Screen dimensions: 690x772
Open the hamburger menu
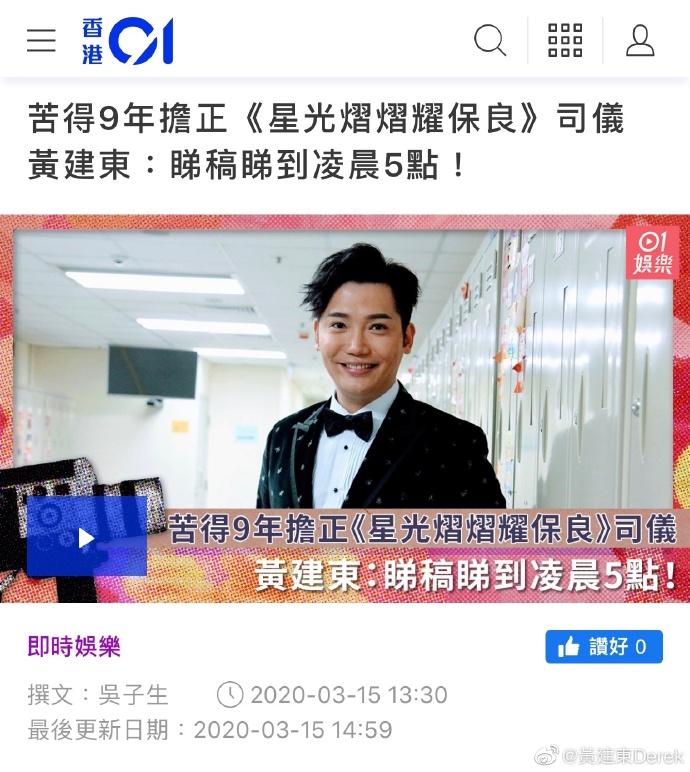(x=41, y=40)
